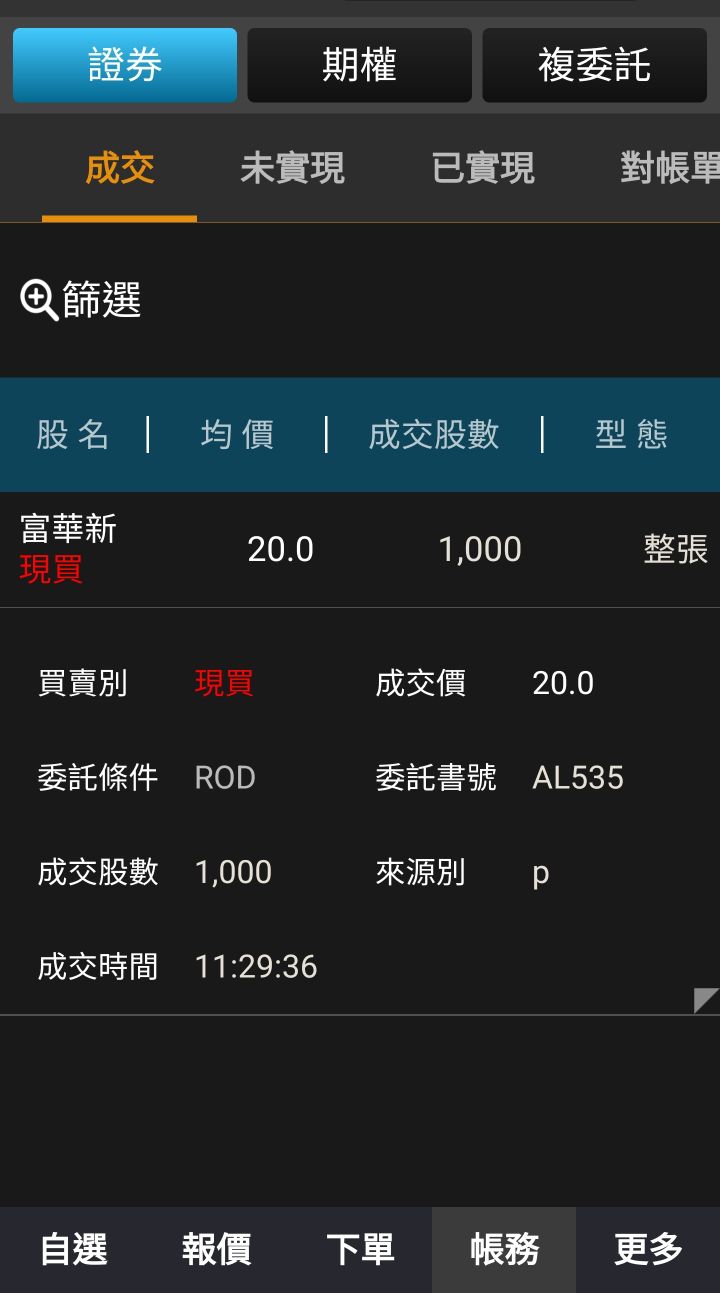The width and height of the screenshot is (720, 1293).
Task: Open the 下單 order page
Action: (x=360, y=1250)
